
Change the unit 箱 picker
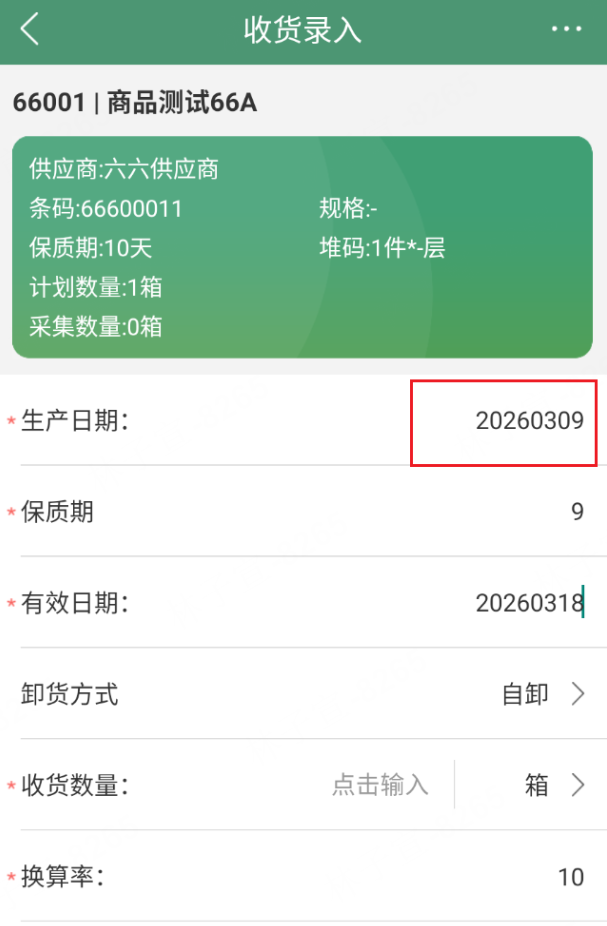click(x=548, y=785)
